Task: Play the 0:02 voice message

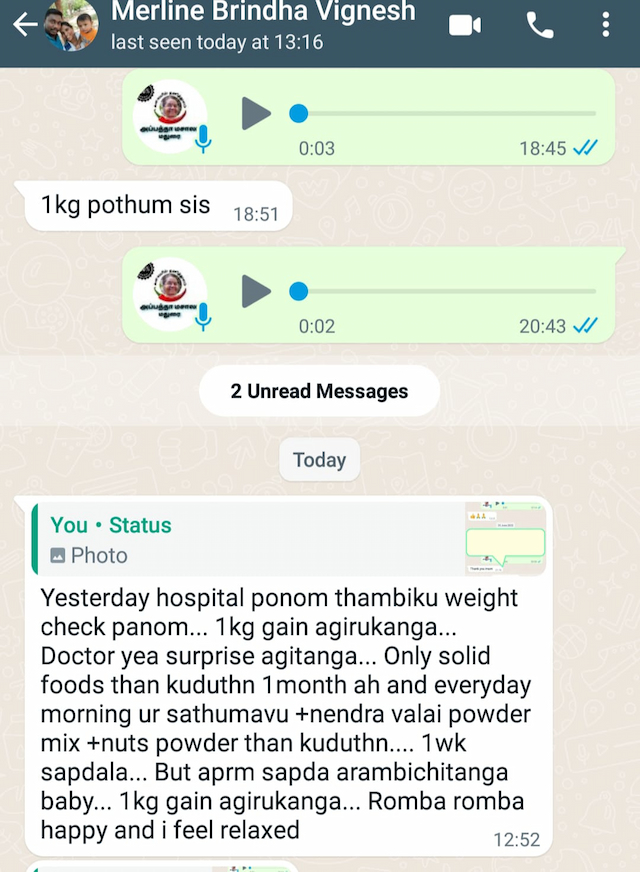Action: [x=256, y=291]
